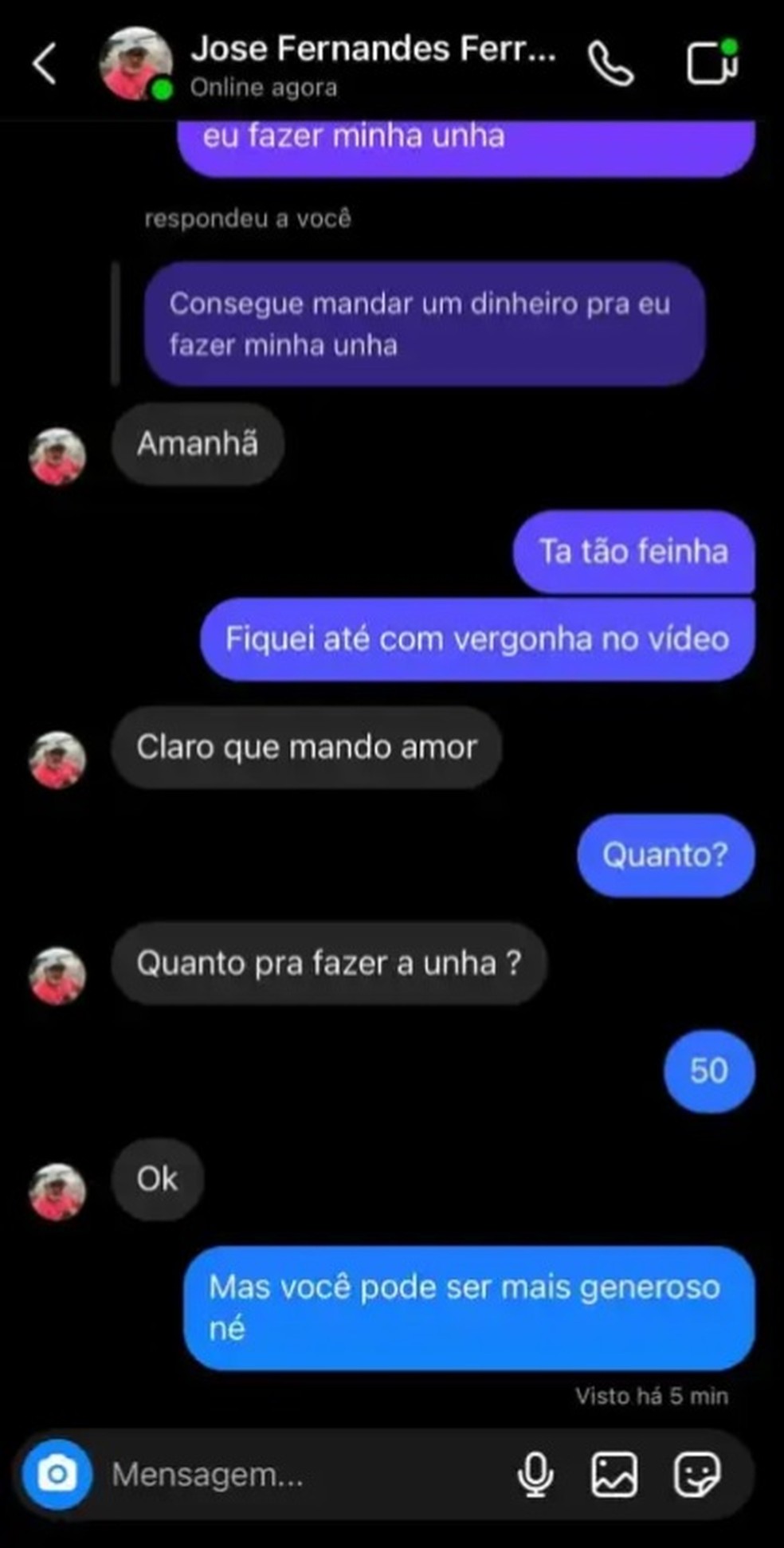This screenshot has width=784, height=1548.
Task: Open the camera to snap a photo
Action: (57, 1474)
